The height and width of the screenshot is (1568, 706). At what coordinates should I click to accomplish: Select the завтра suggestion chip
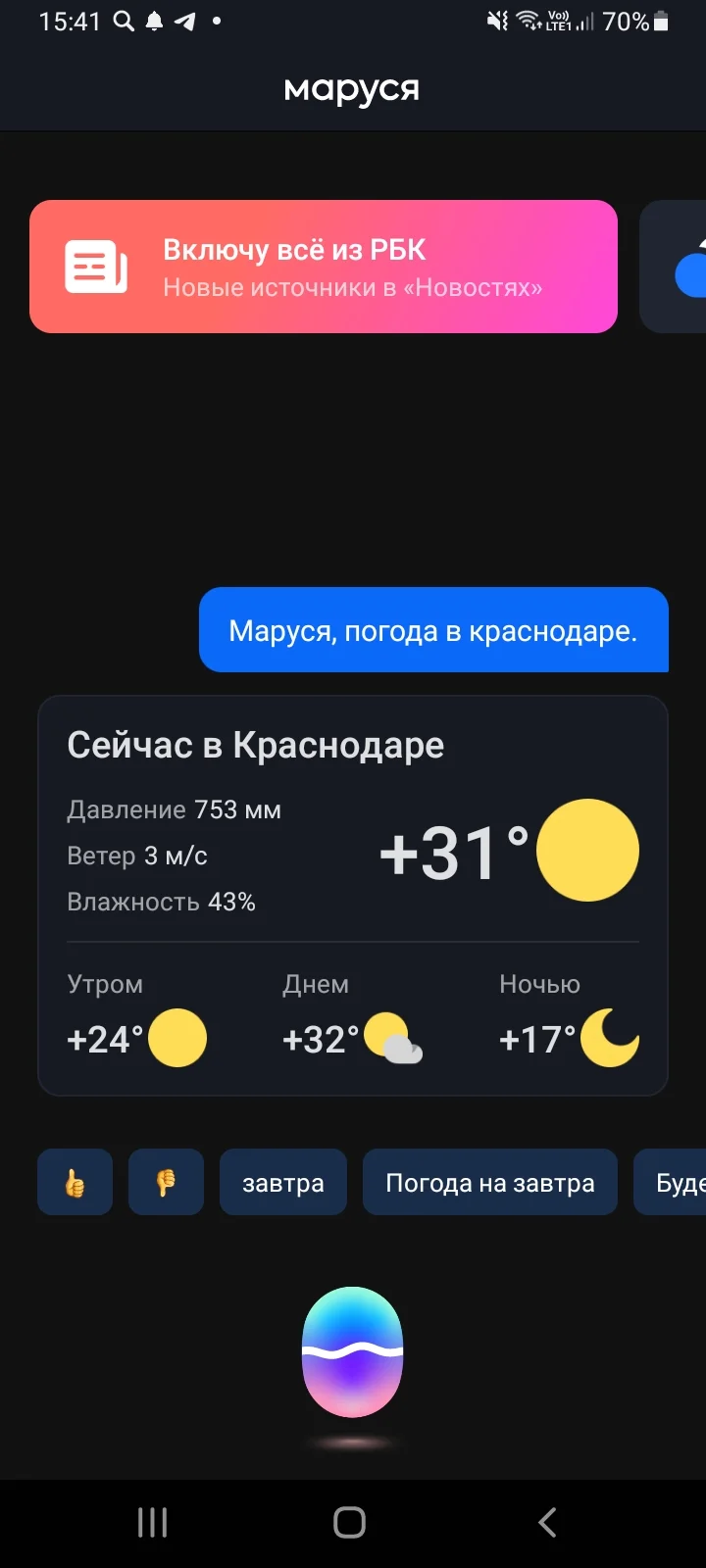click(282, 1182)
